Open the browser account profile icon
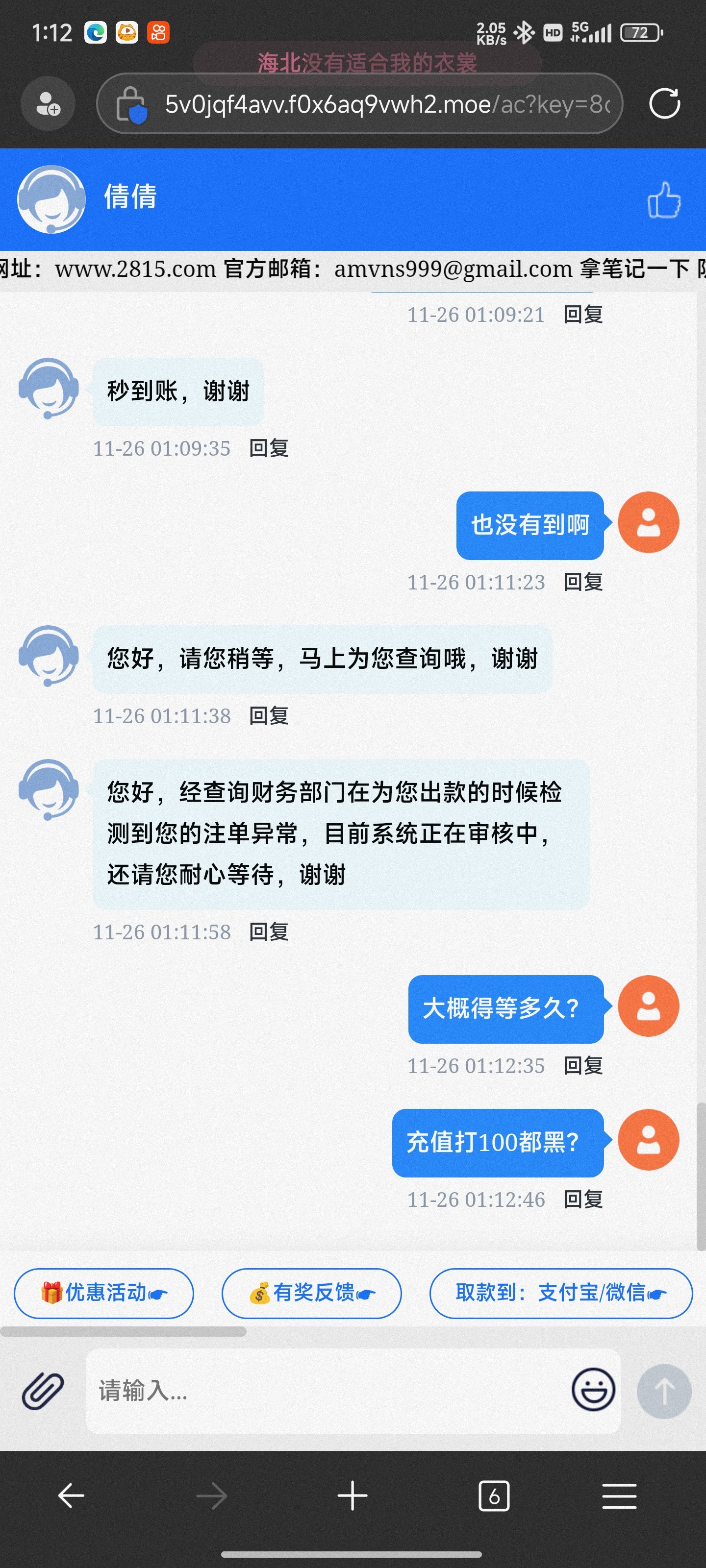706x1568 pixels. 48,104
